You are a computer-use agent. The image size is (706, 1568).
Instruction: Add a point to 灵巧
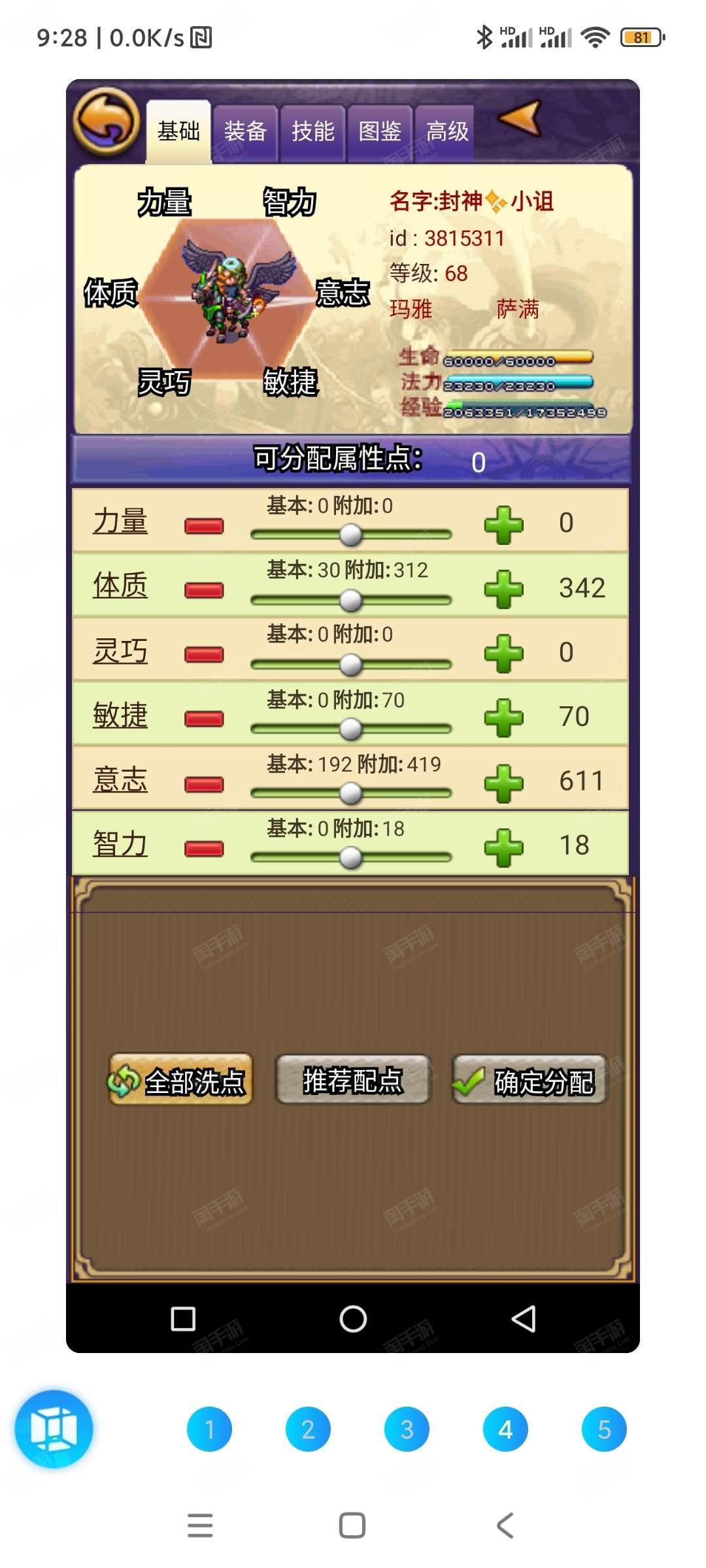[503, 653]
